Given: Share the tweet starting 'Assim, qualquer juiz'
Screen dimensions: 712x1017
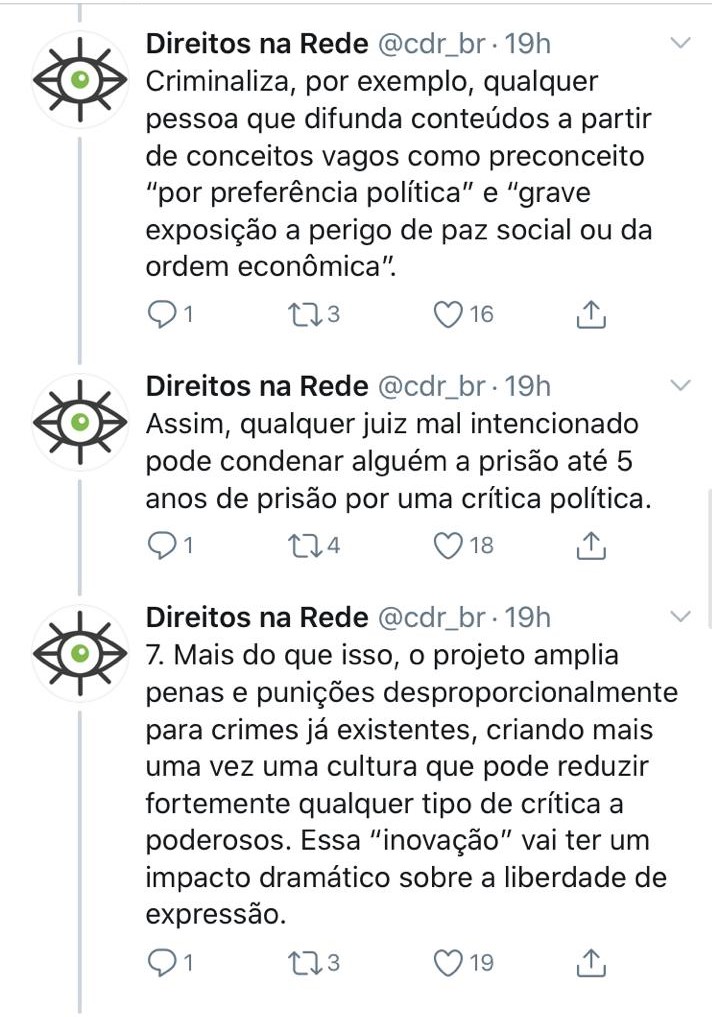Looking at the screenshot, I should click(x=592, y=547).
